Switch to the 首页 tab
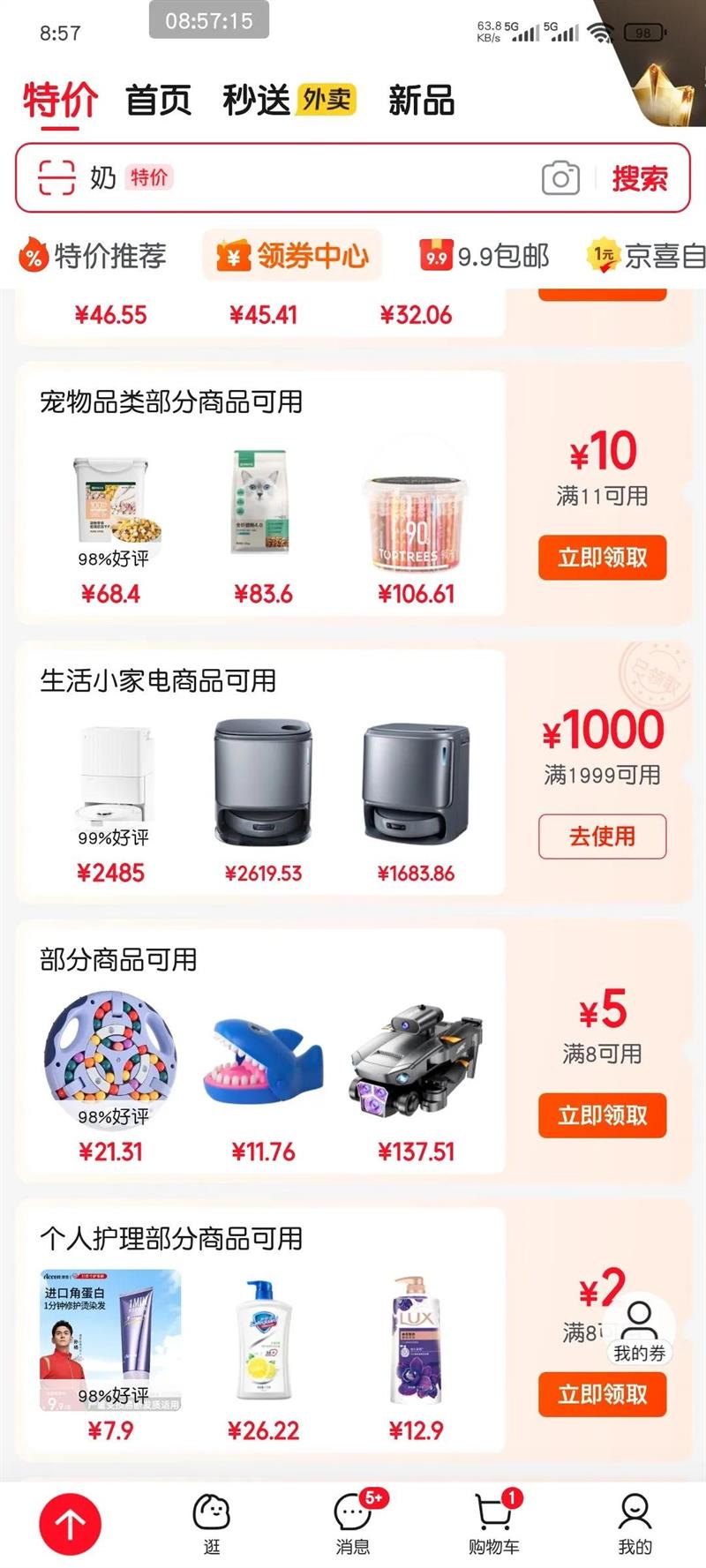The image size is (706, 1568). [x=158, y=100]
